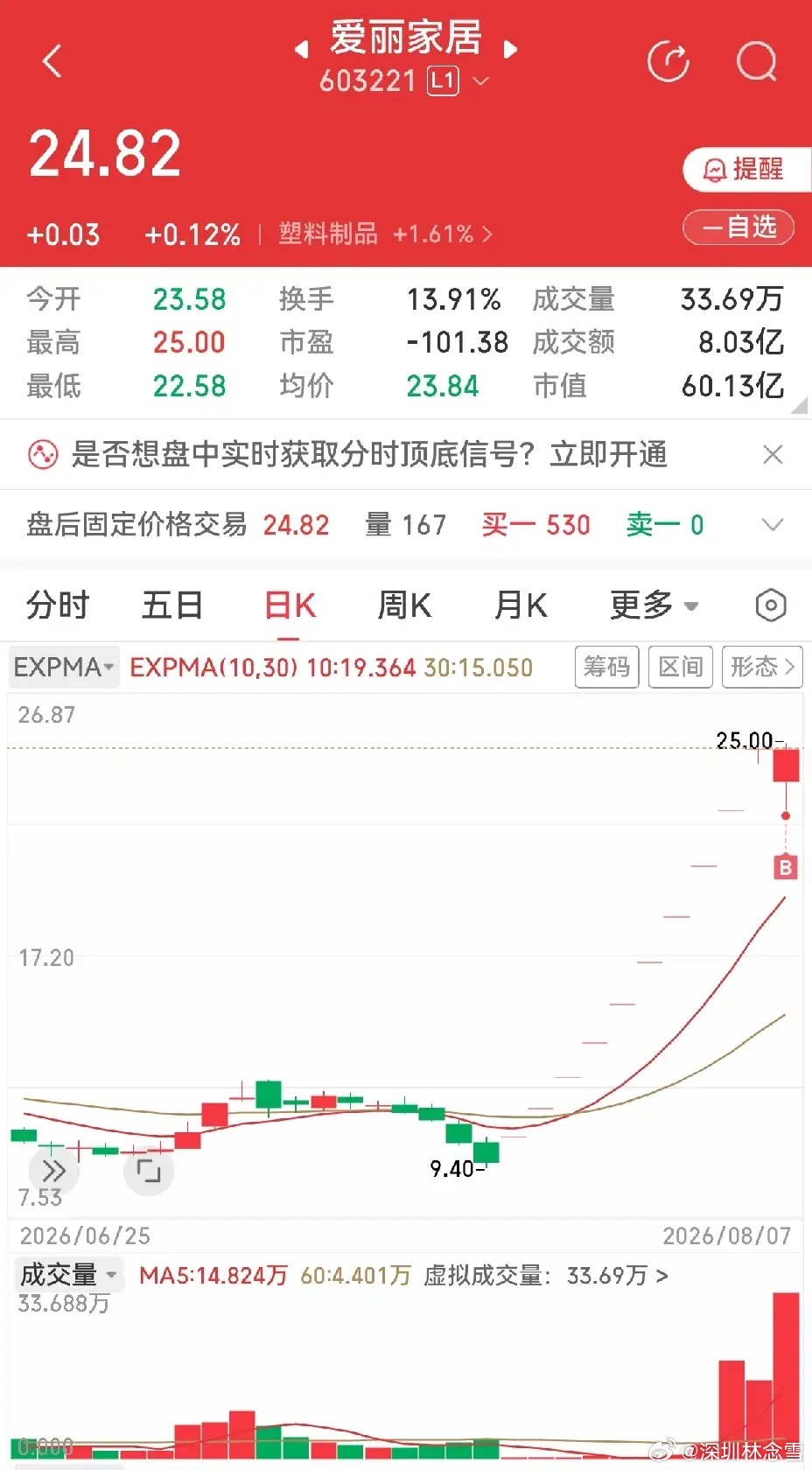This screenshot has width=812, height=1470.
Task: Switch to the next stock arrow
Action: tap(510, 49)
